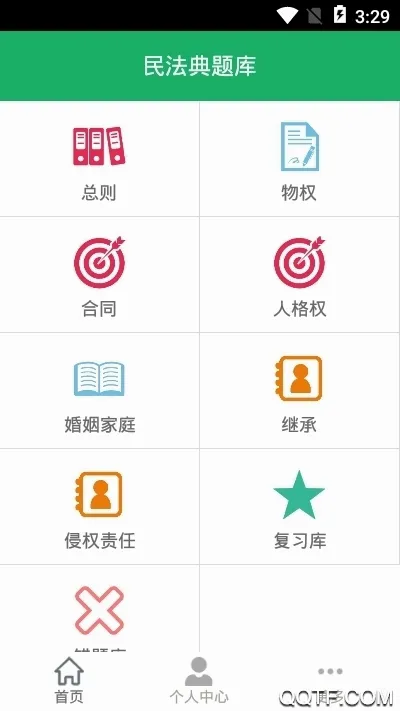This screenshot has height=711, width=400.
Task: Open the more tab with three dots
Action: coord(330,680)
